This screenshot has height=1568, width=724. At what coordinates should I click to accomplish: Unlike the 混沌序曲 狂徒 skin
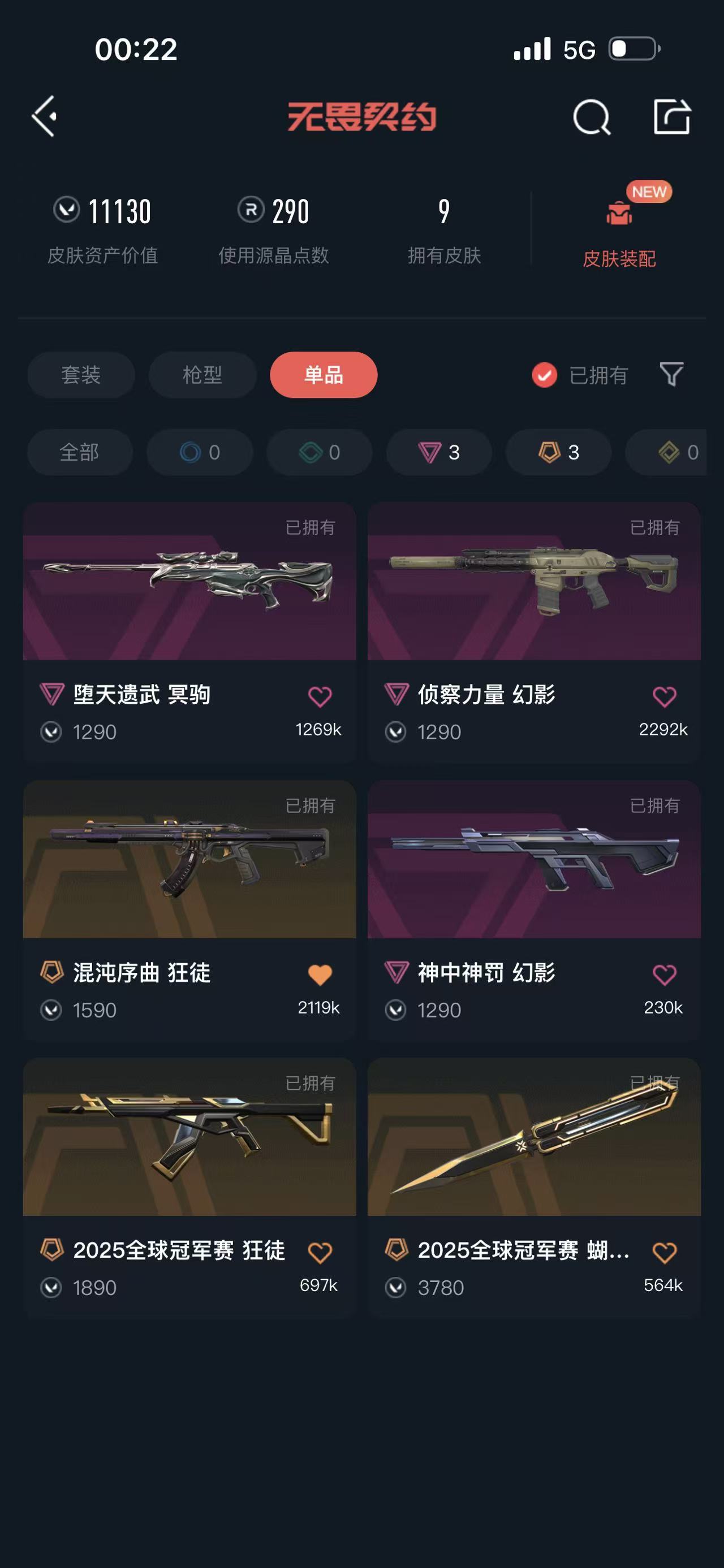click(x=320, y=974)
